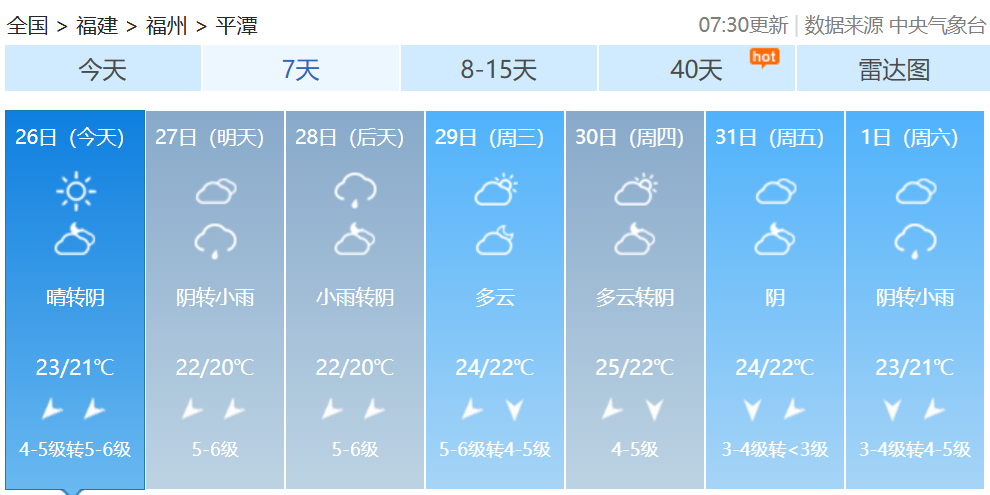This screenshot has width=990, height=495.
Task: Open the 29日 (周三) forecast card
Action: coord(495,300)
